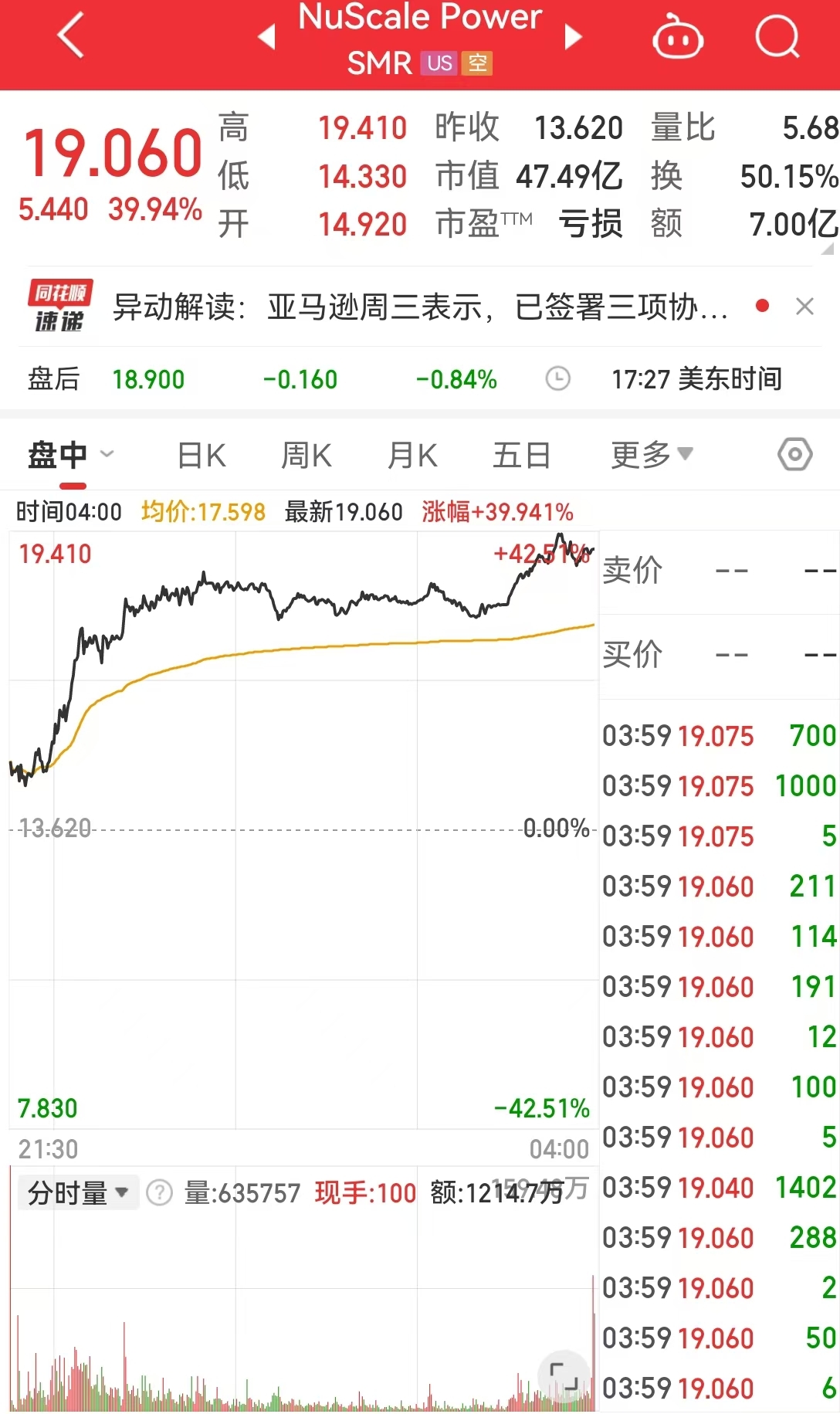Screen dimensions: 840x1414
Task: Dismiss the 异动解读 news banner
Action: [804, 307]
